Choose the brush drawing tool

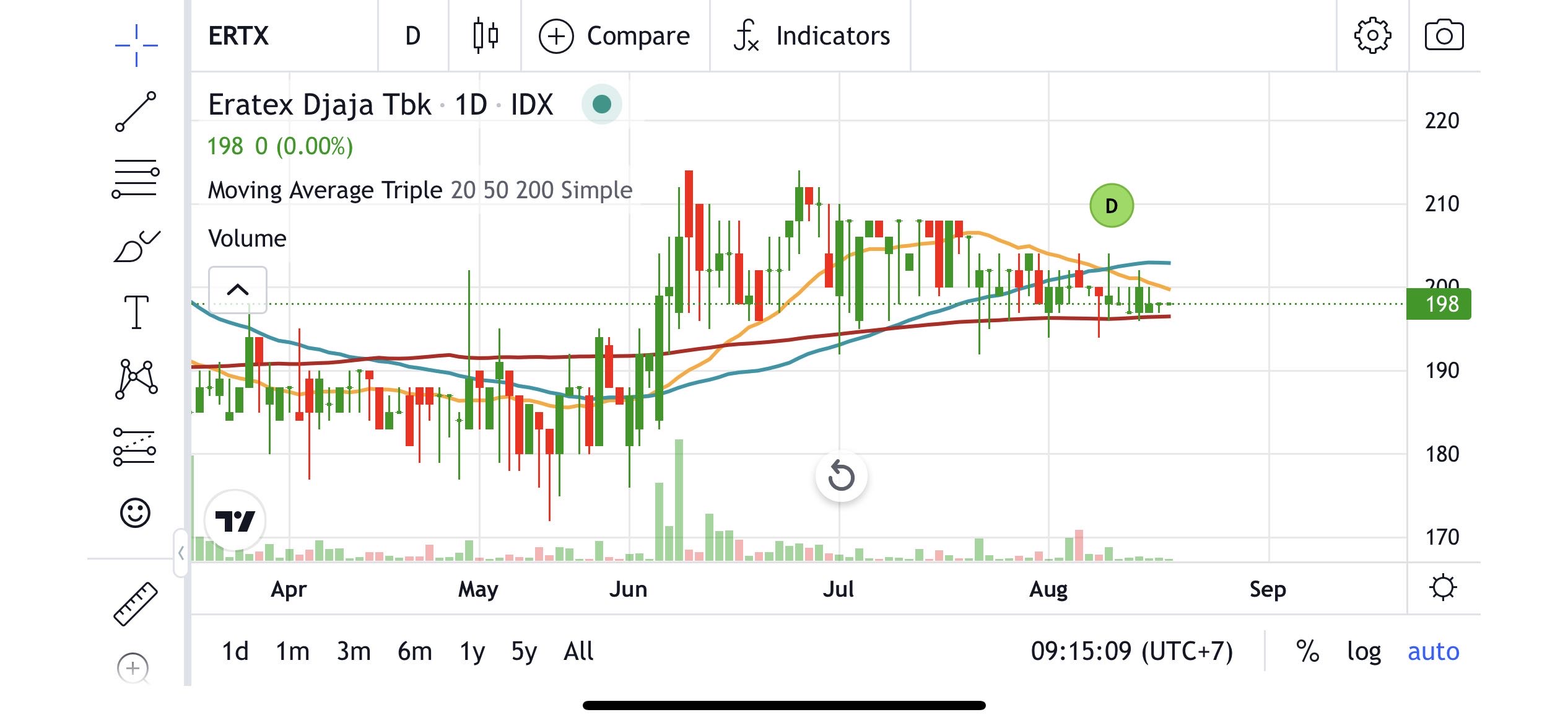(x=136, y=247)
